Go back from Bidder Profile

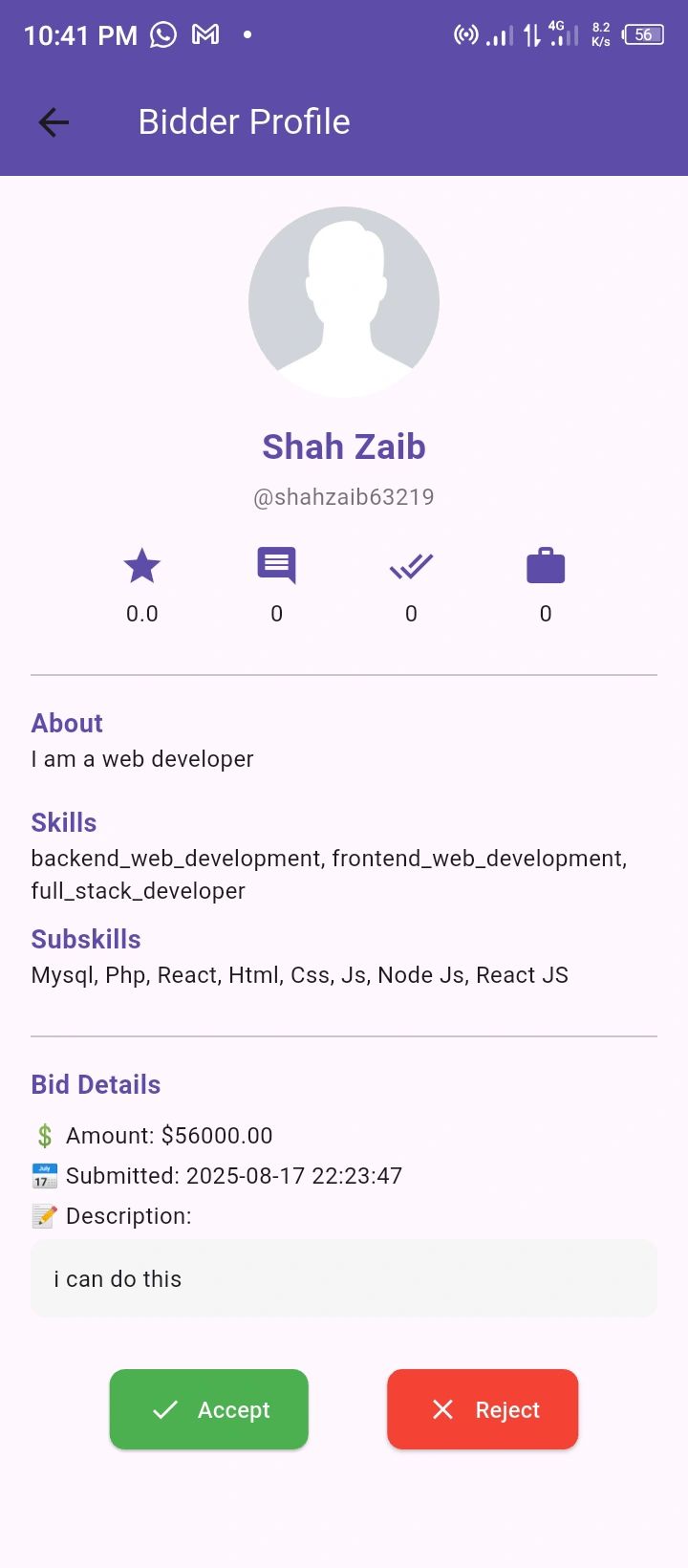pos(54,122)
